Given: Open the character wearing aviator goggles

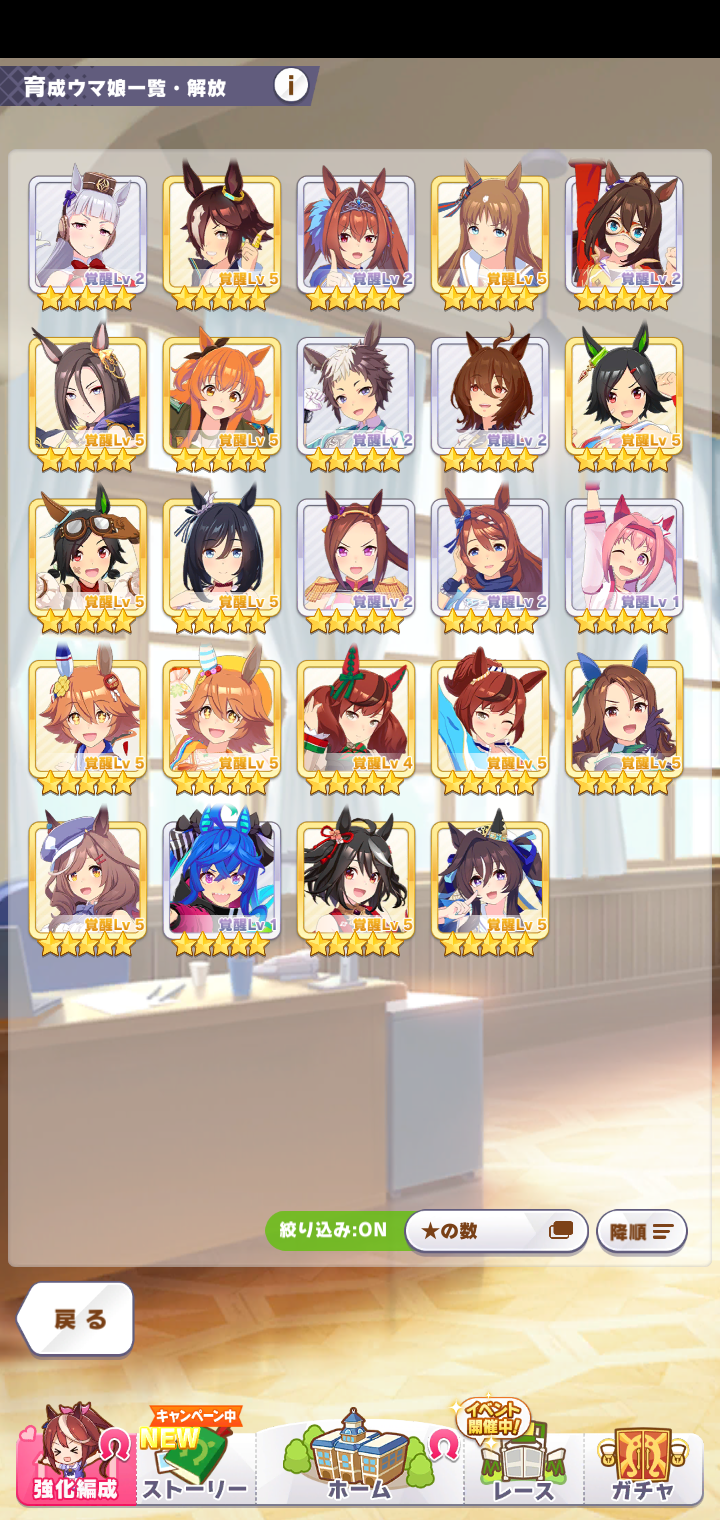Looking at the screenshot, I should (x=88, y=558).
